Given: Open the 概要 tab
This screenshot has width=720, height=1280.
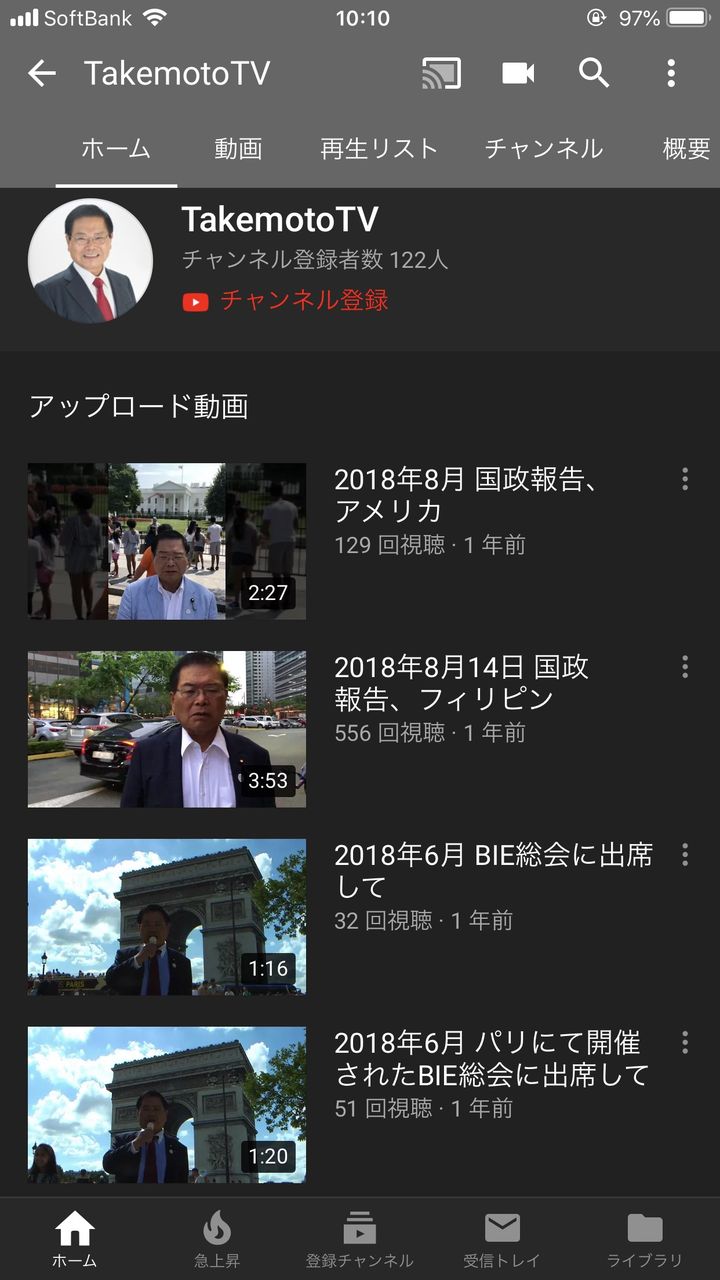Looking at the screenshot, I should pos(686,149).
